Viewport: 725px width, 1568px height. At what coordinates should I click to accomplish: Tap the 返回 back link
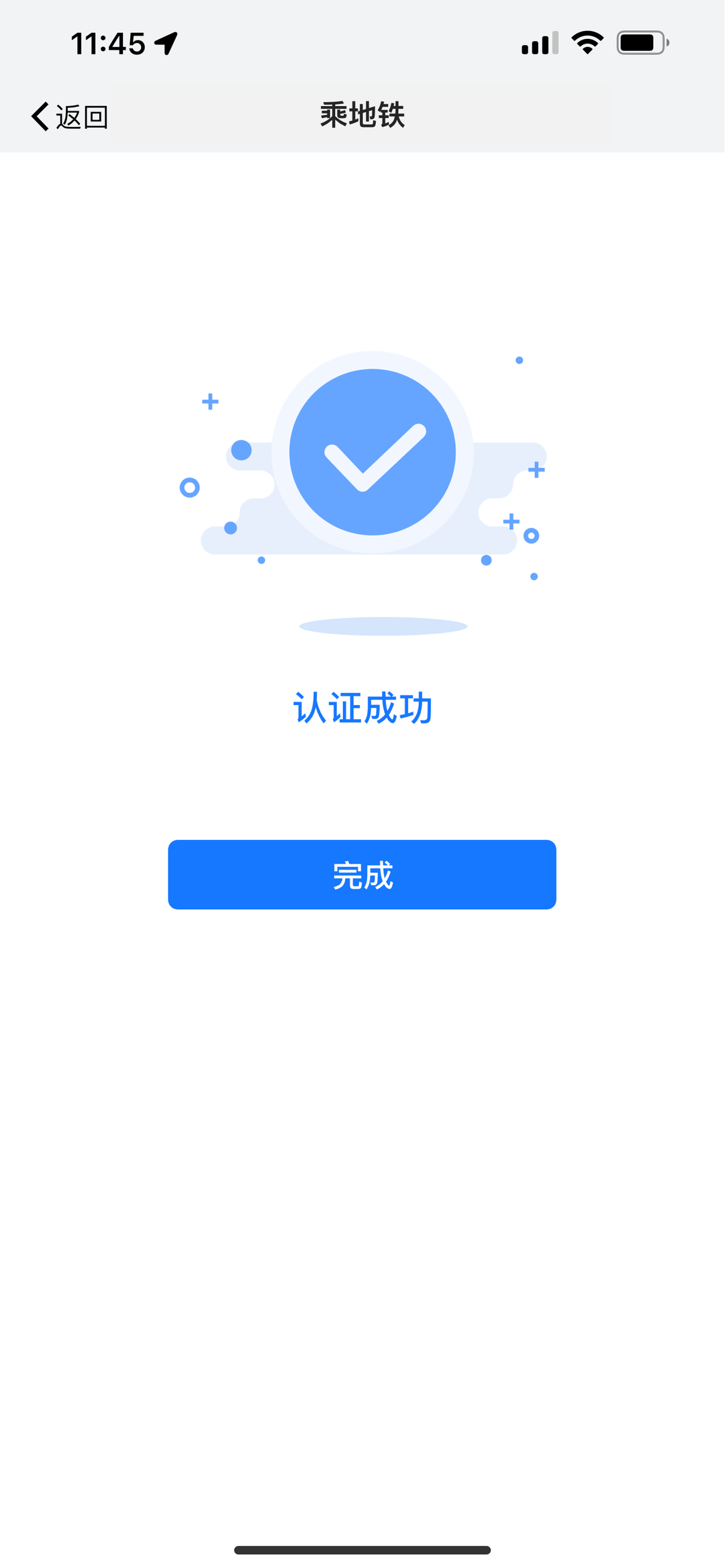coord(81,116)
